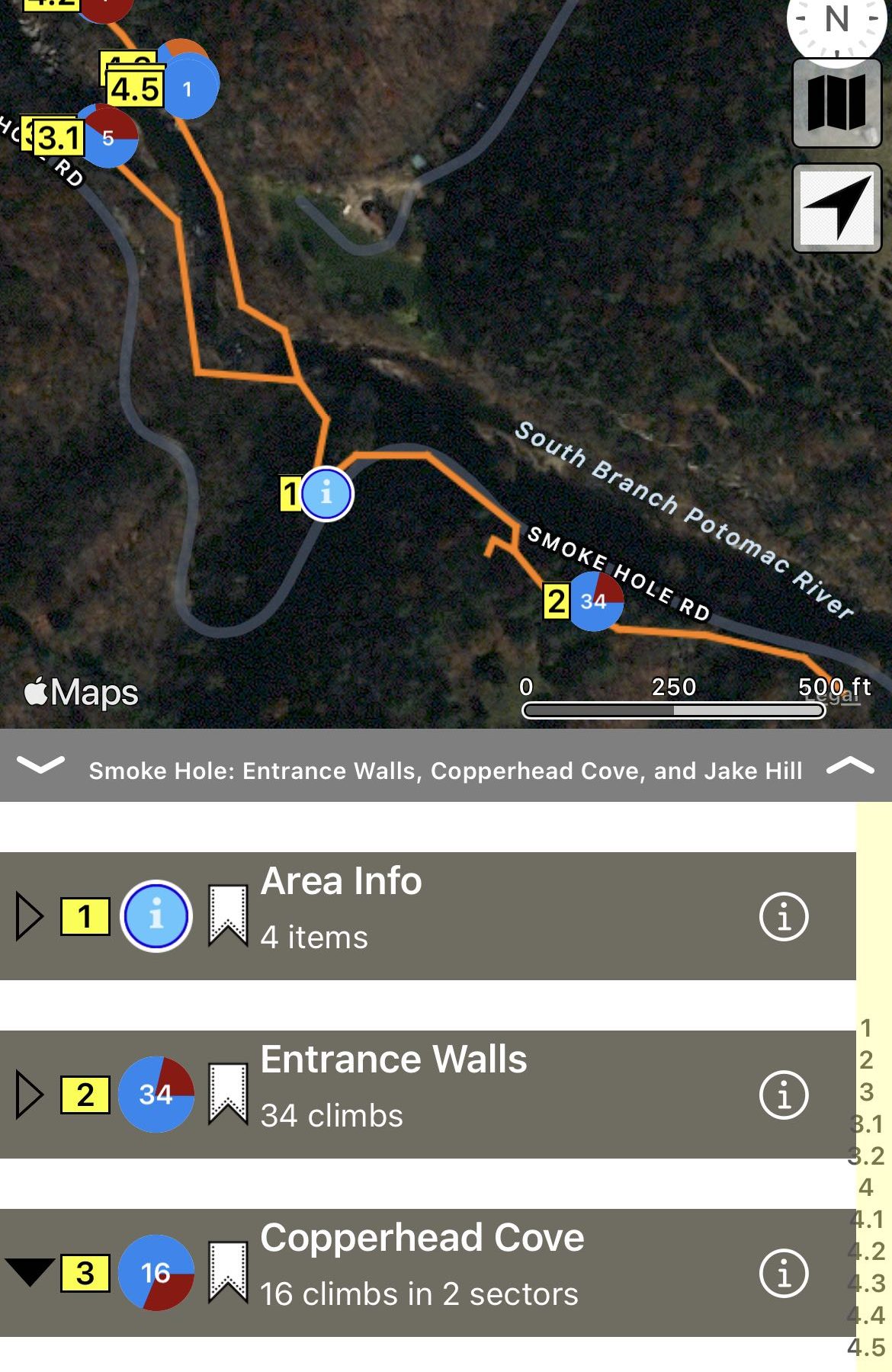The height and width of the screenshot is (1372, 892).
Task: Center map on current location
Action: tap(836, 207)
